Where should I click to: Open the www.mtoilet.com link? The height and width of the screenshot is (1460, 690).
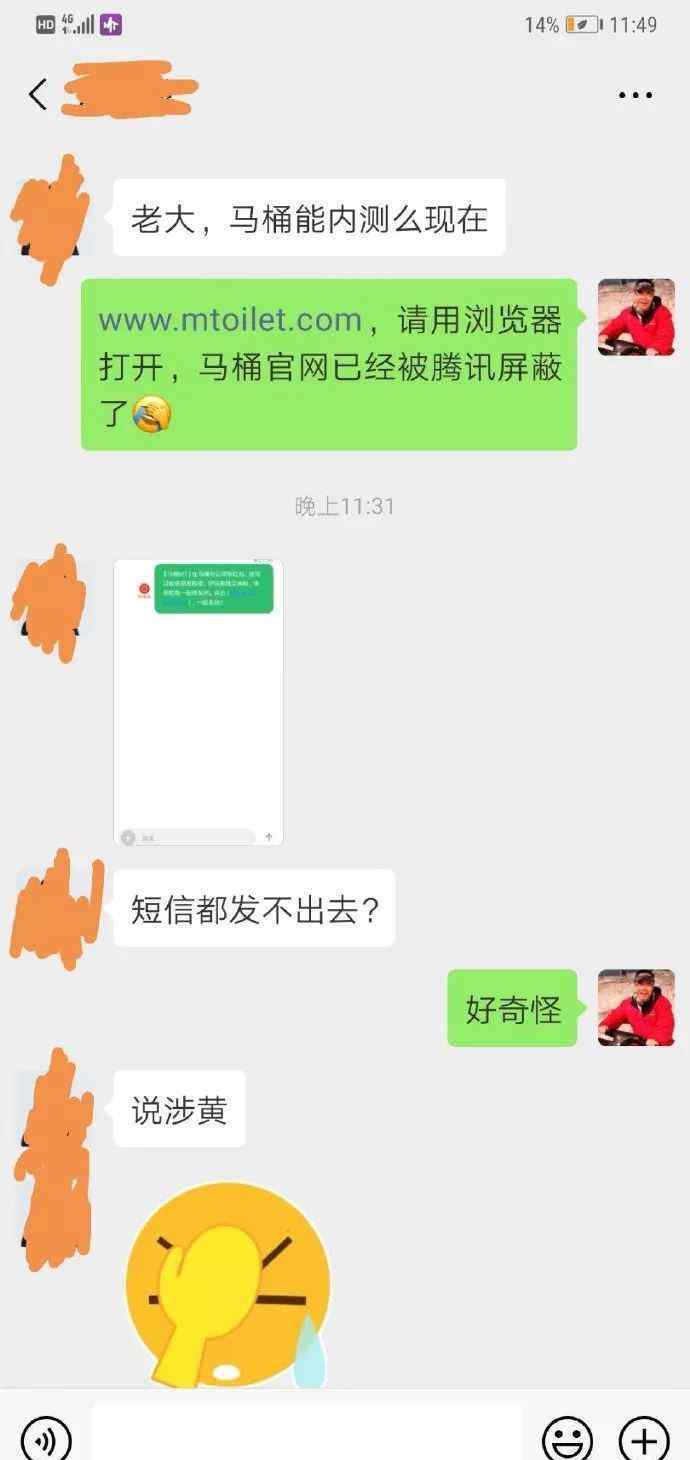(230, 320)
